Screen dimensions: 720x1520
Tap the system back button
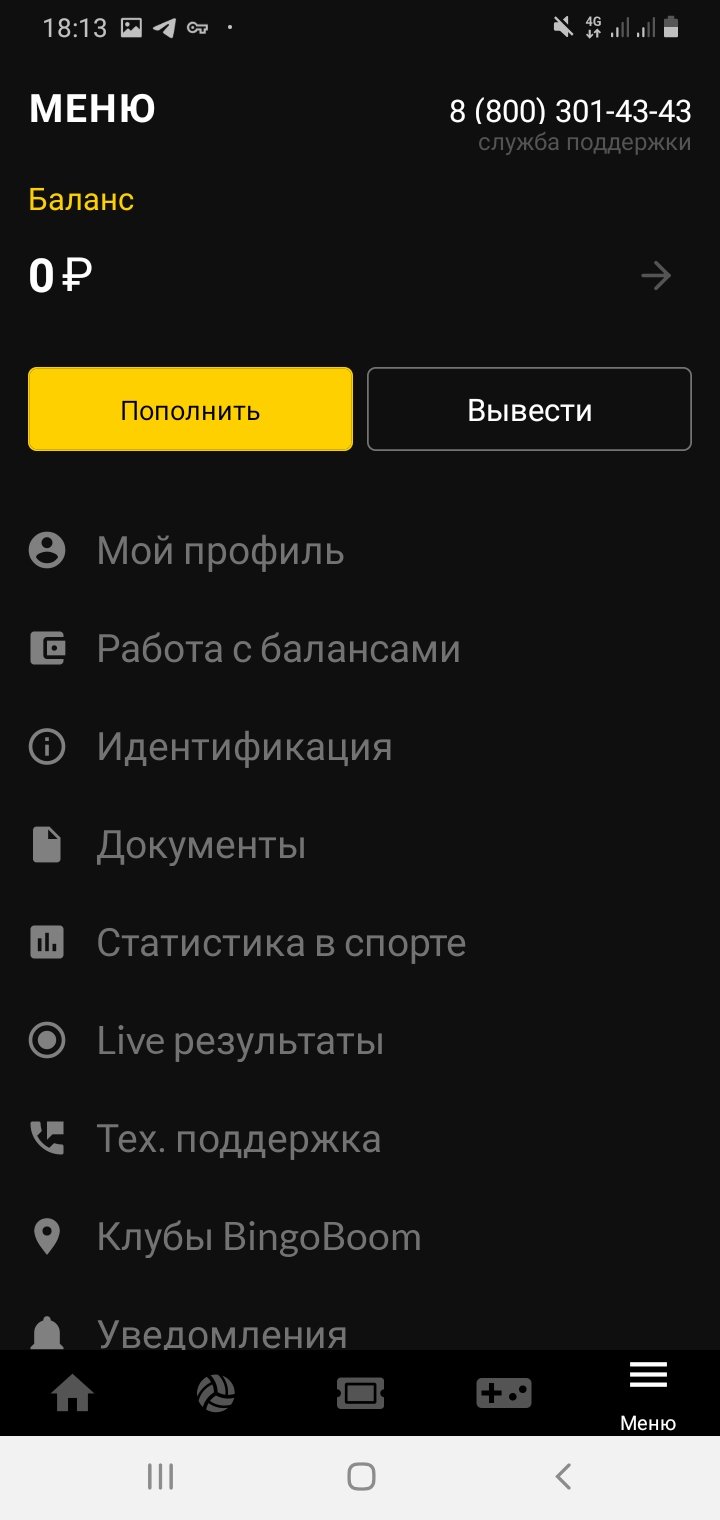coord(563,1476)
